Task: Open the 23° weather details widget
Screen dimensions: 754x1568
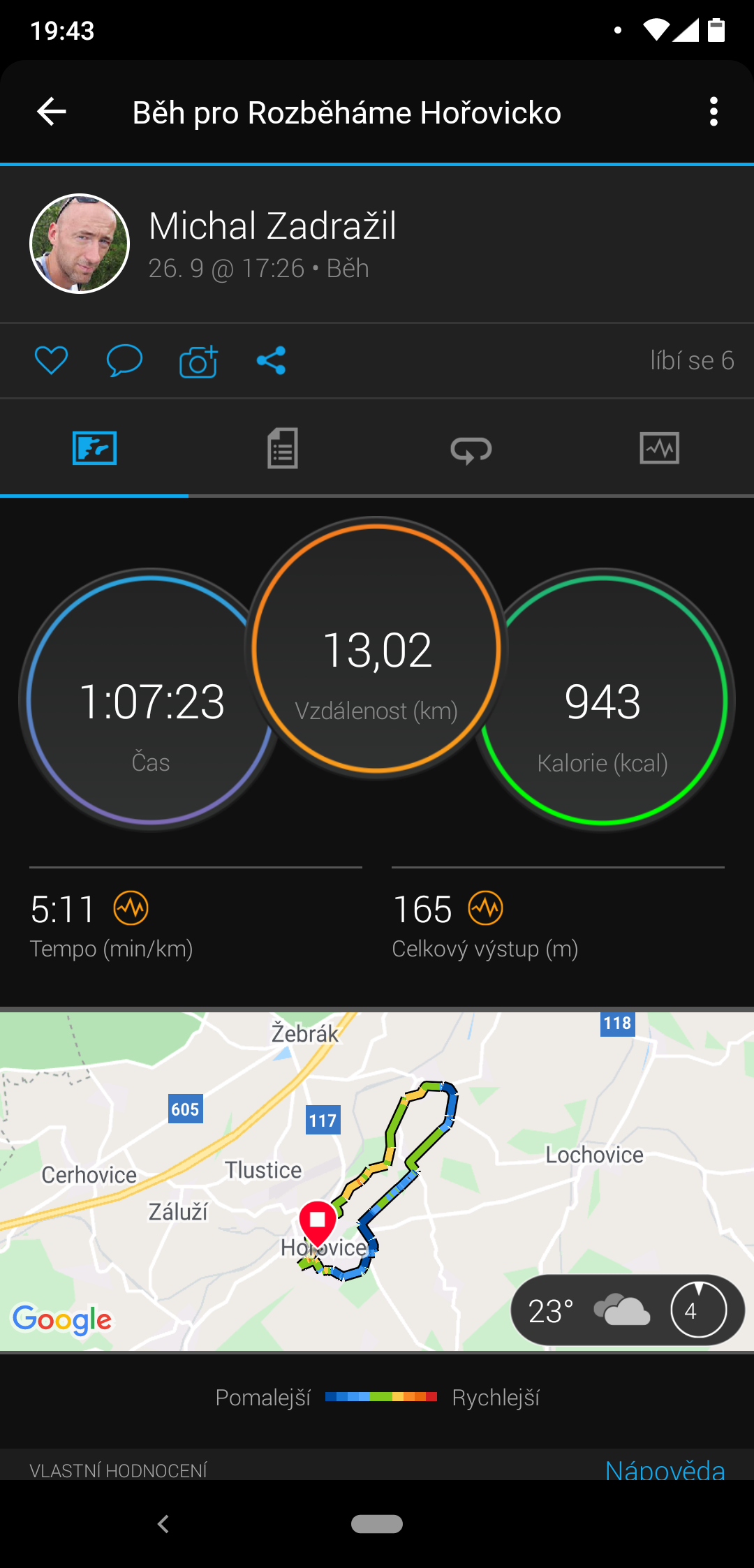Action: pyautogui.click(x=628, y=1310)
